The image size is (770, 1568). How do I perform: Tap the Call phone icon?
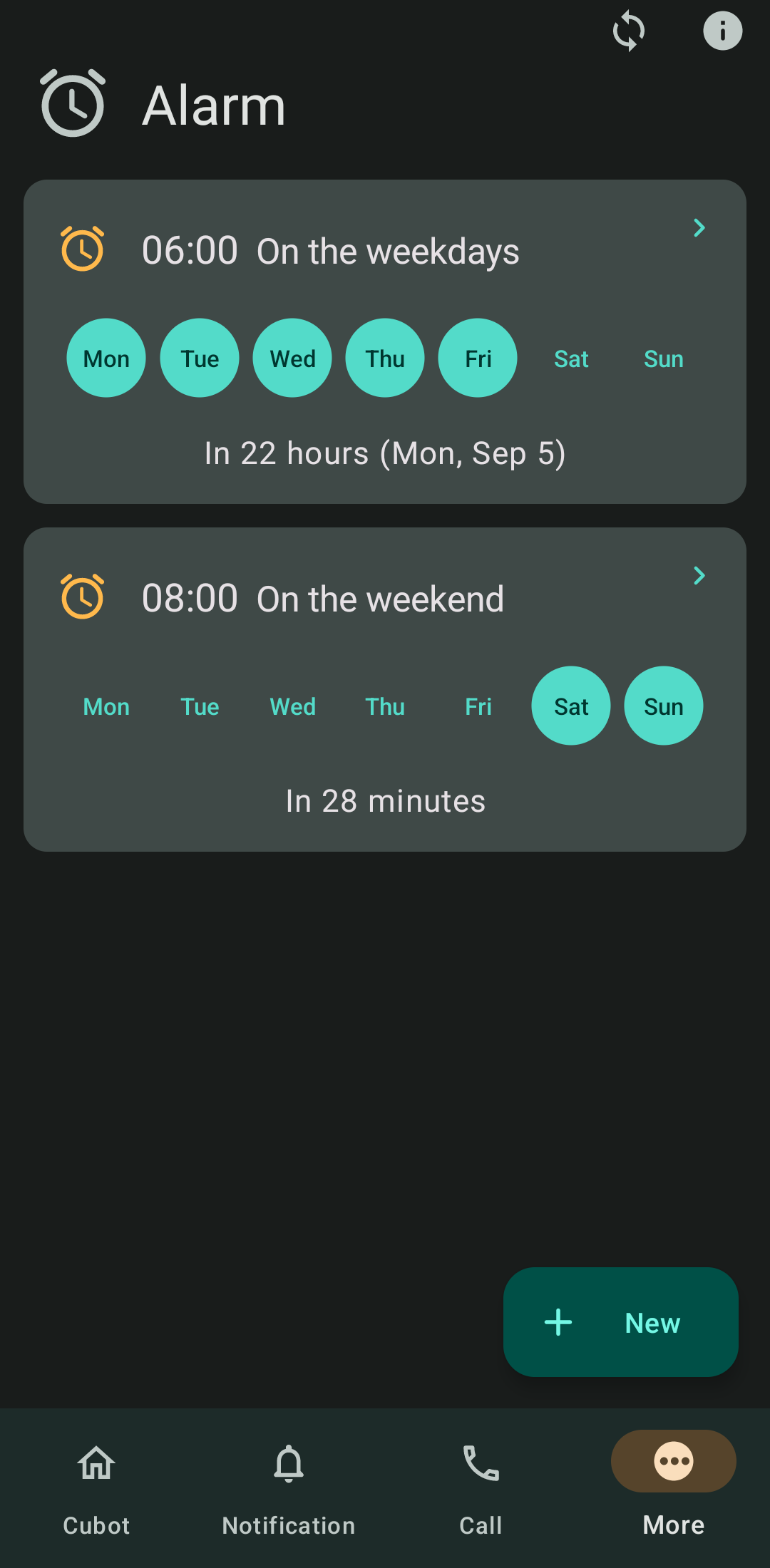[481, 1462]
